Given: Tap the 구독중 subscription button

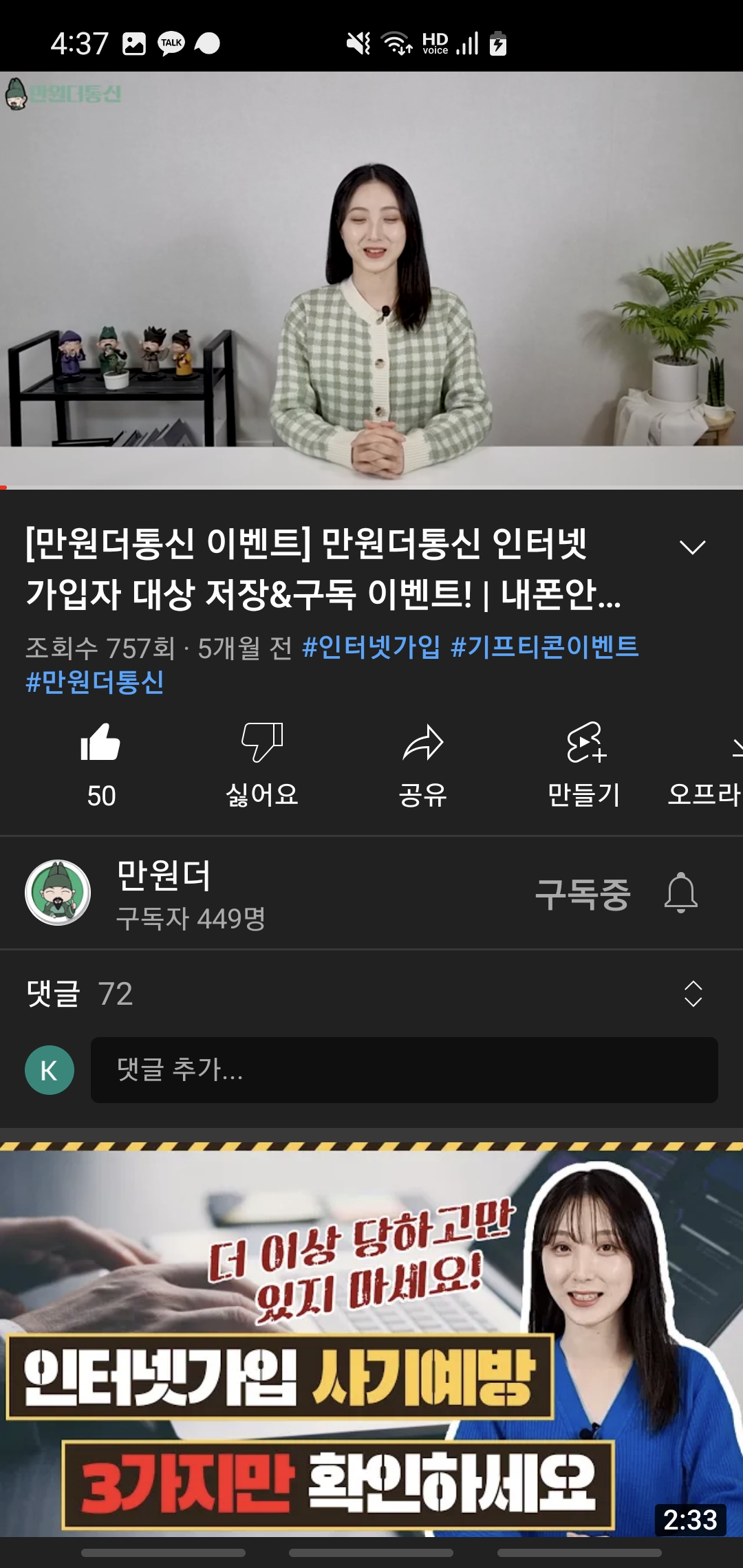Looking at the screenshot, I should [582, 894].
